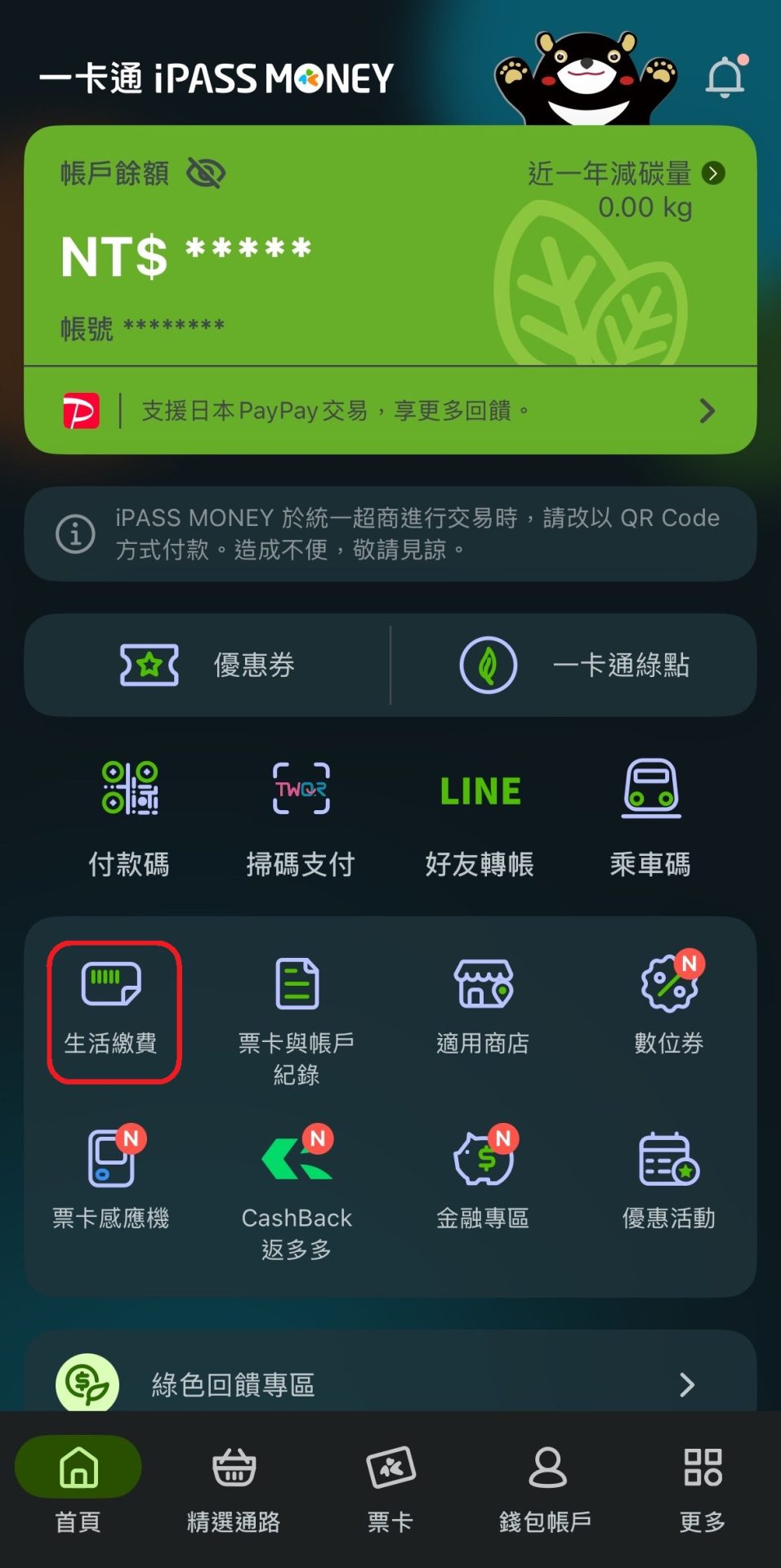Show 付款碼 payment code
781x1568 pixels.
(129, 817)
